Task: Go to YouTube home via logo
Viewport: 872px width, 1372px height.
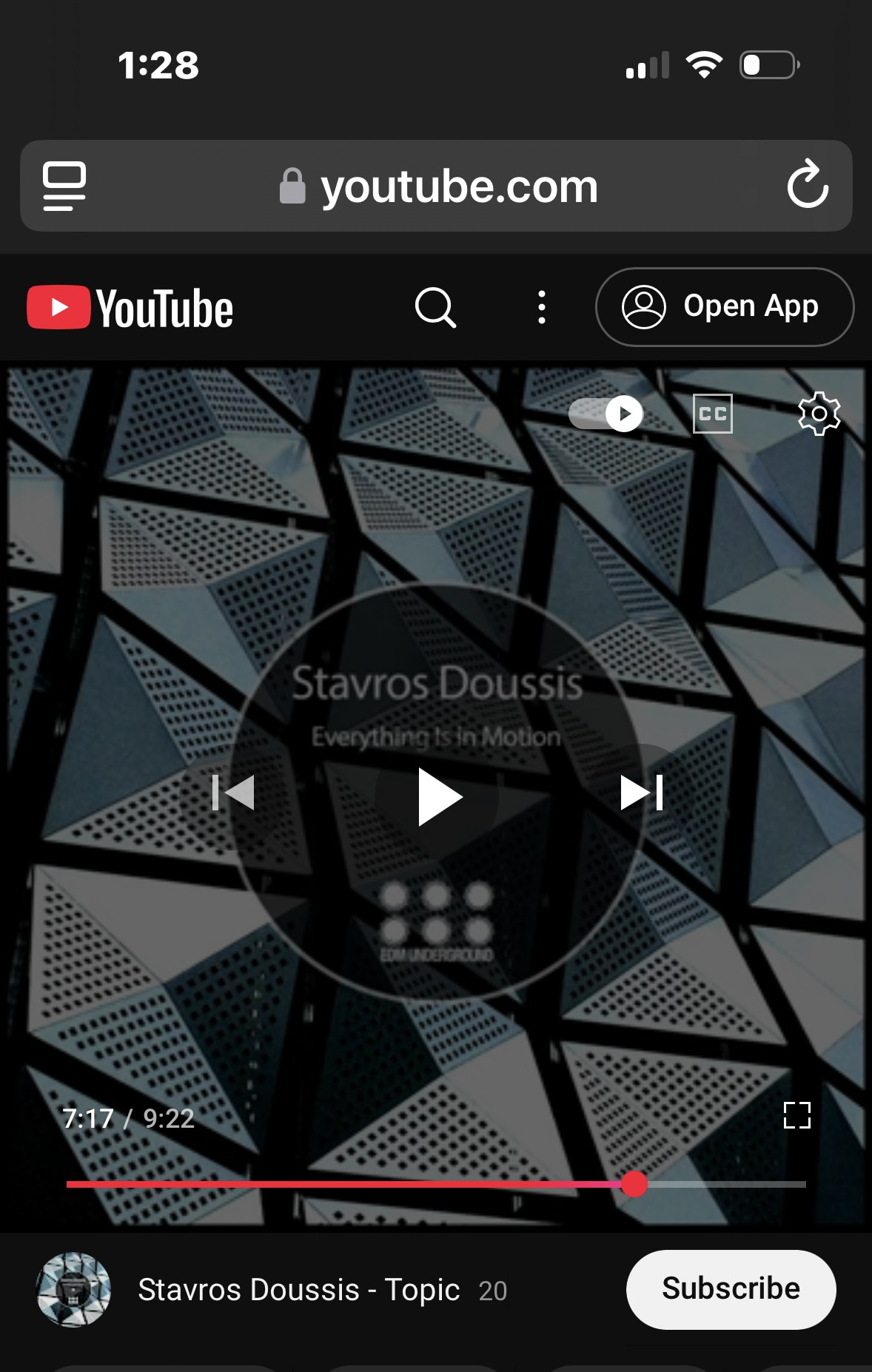Action: pos(130,308)
